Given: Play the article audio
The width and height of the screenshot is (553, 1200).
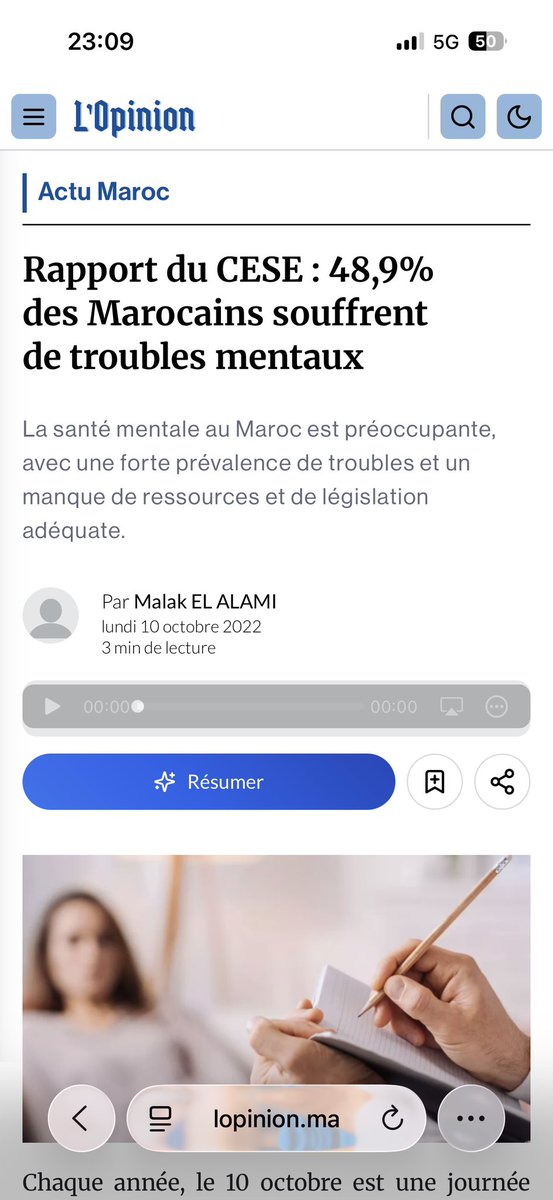Looking at the screenshot, I should (x=52, y=707).
